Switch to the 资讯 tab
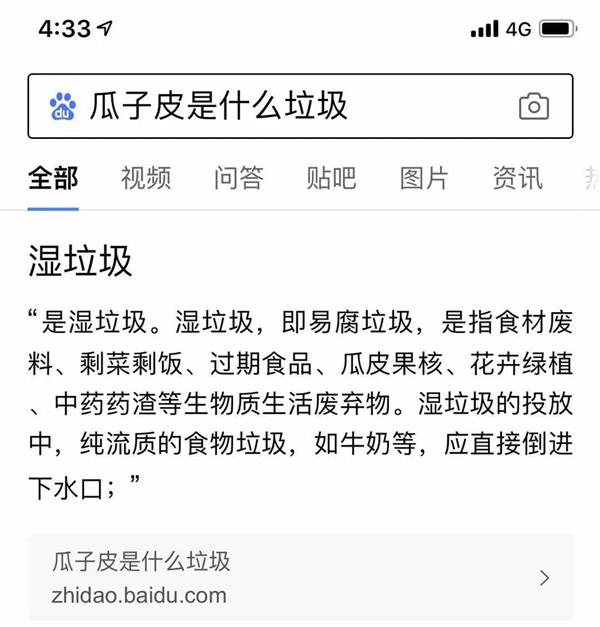The width and height of the screenshot is (600, 627). (517, 178)
